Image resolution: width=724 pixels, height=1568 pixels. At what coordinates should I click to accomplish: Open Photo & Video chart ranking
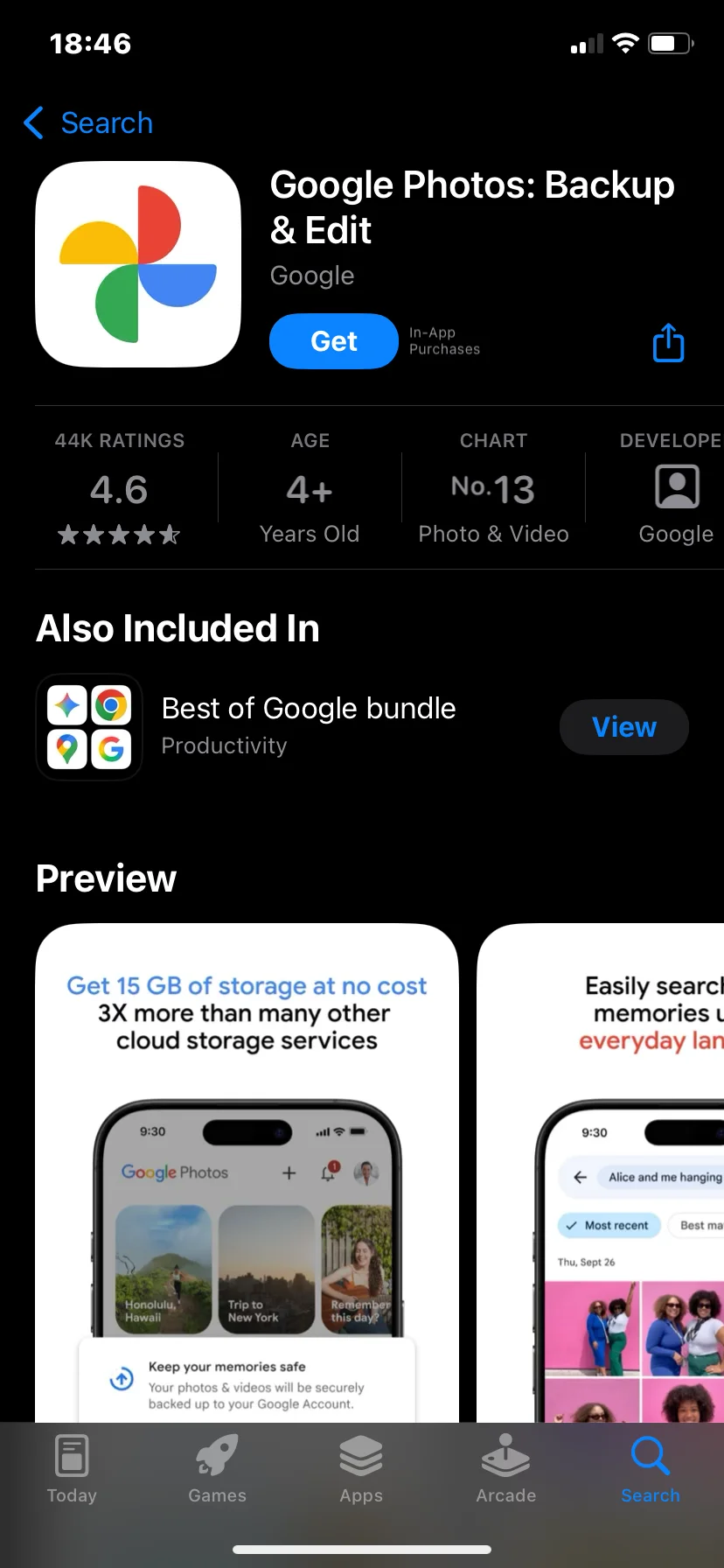pos(493,488)
